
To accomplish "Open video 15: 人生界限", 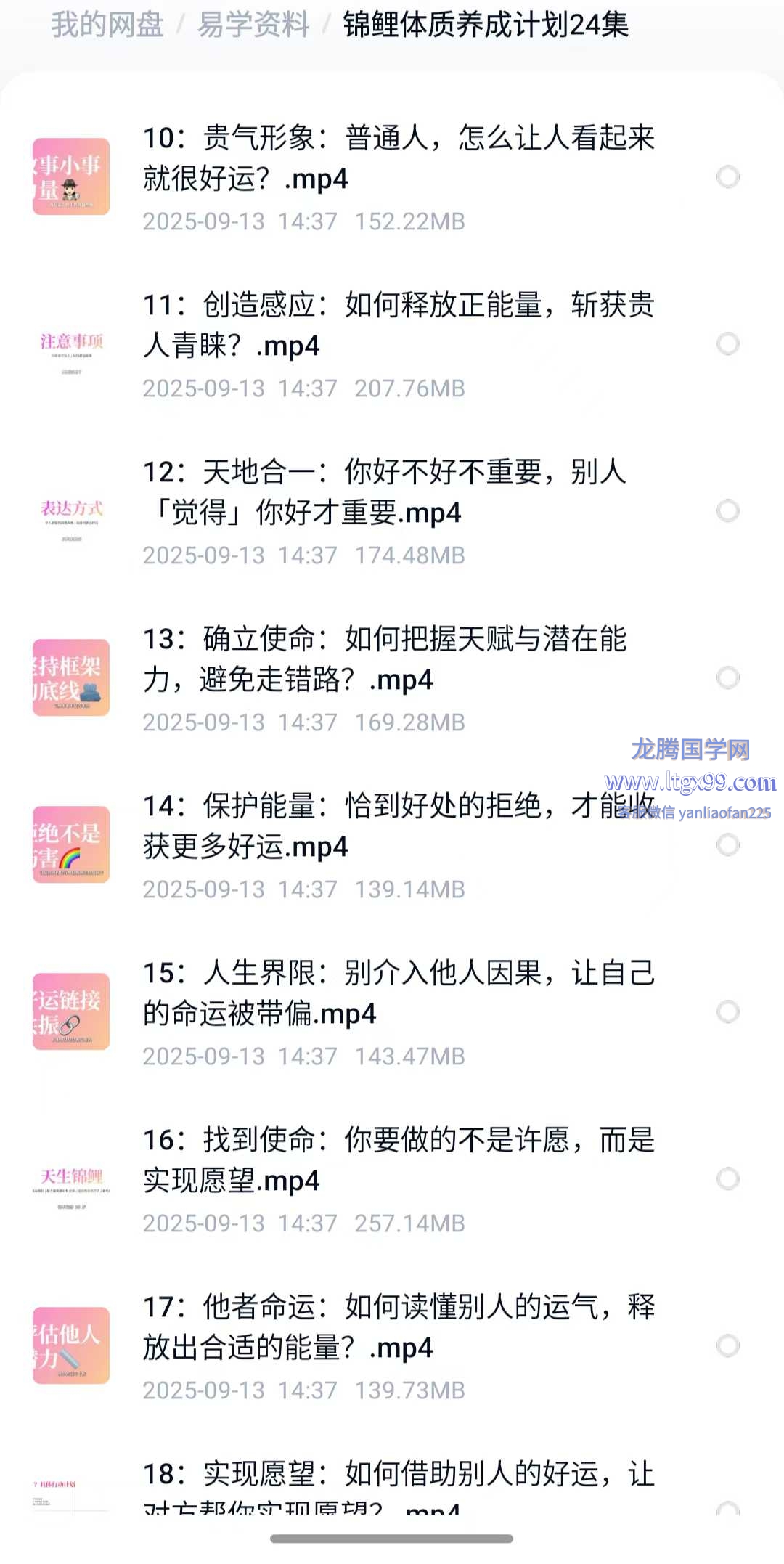I will (398, 993).
